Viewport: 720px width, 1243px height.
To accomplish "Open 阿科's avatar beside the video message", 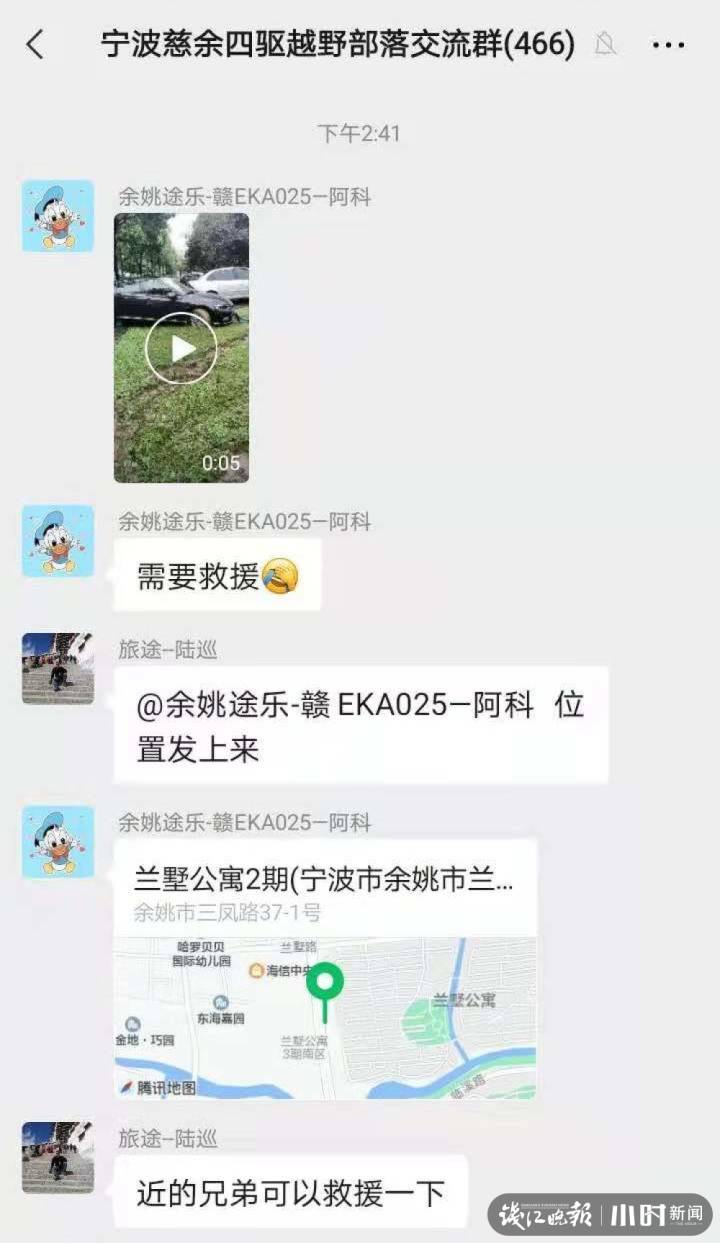I will click(58, 216).
